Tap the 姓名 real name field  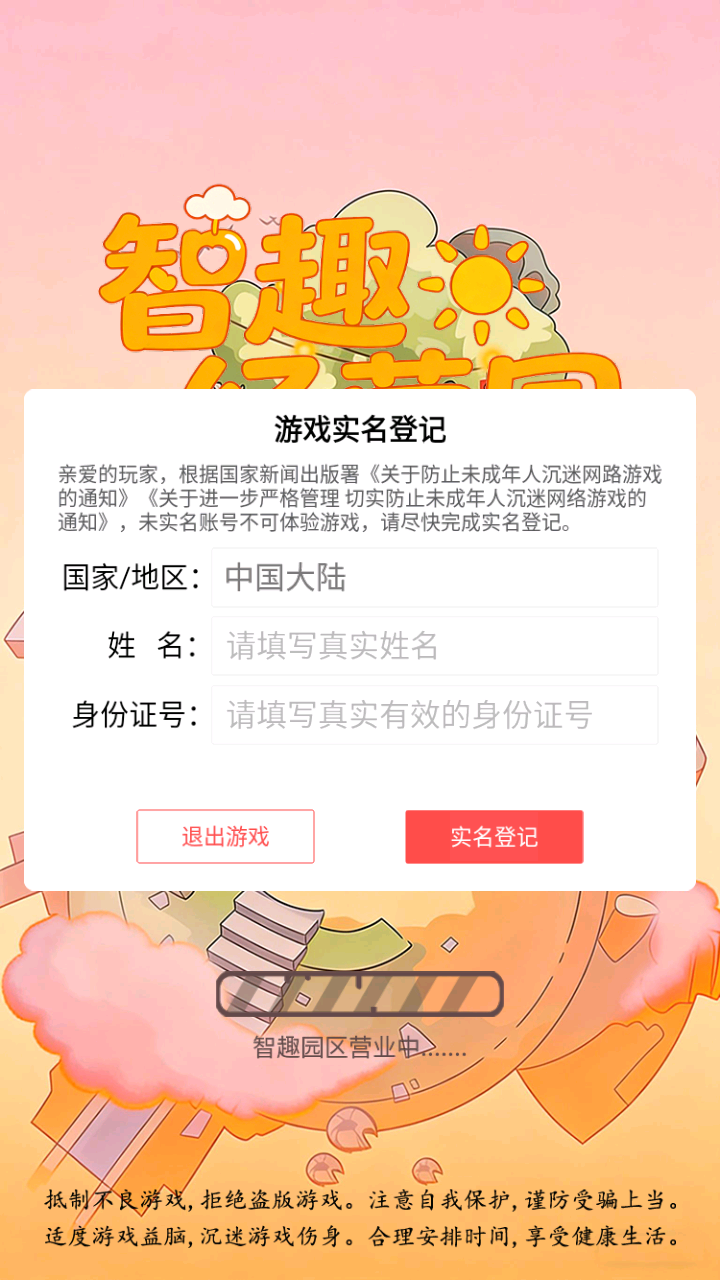(434, 646)
